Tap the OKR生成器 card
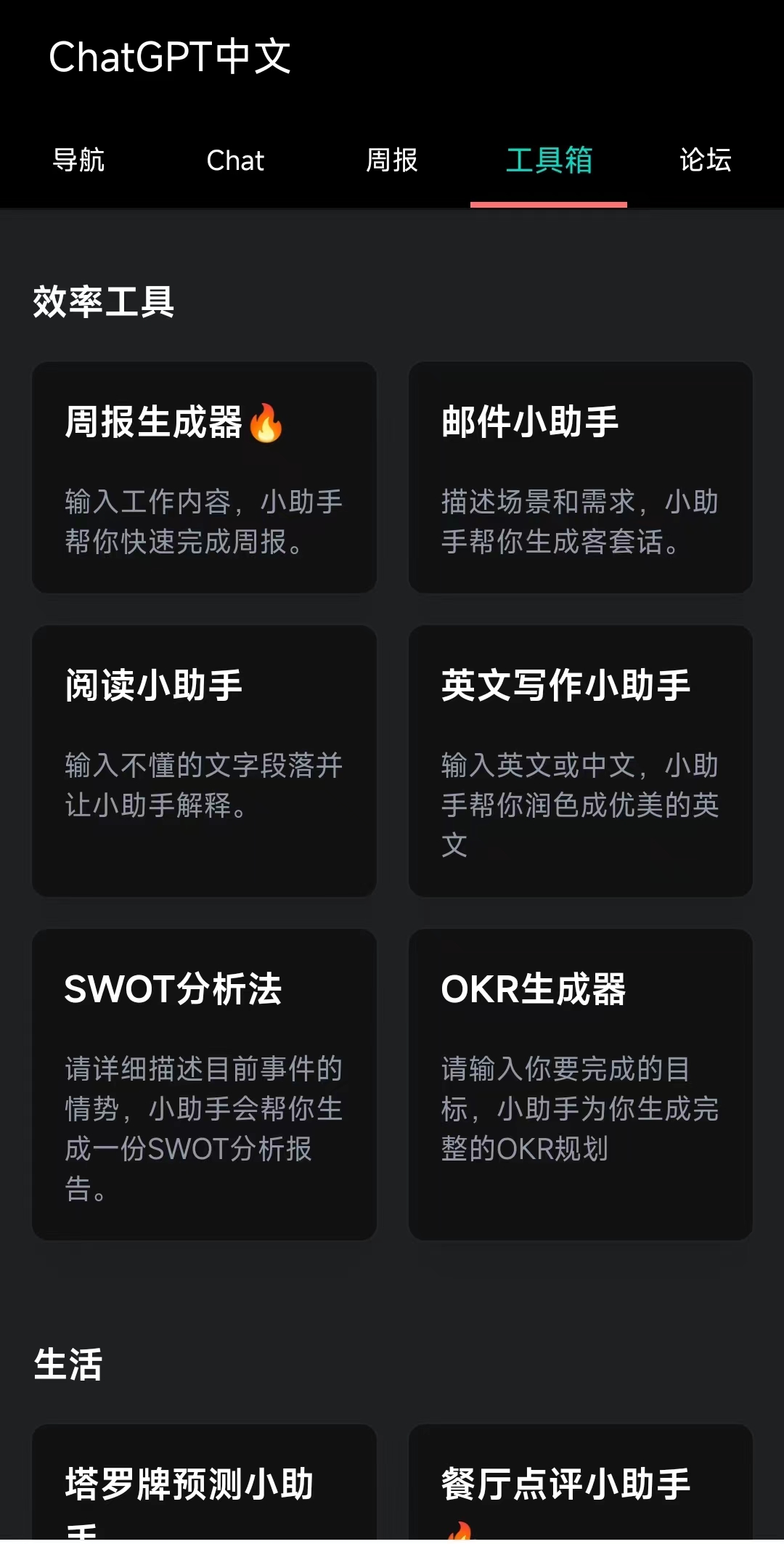784x1544 pixels. tap(580, 1084)
